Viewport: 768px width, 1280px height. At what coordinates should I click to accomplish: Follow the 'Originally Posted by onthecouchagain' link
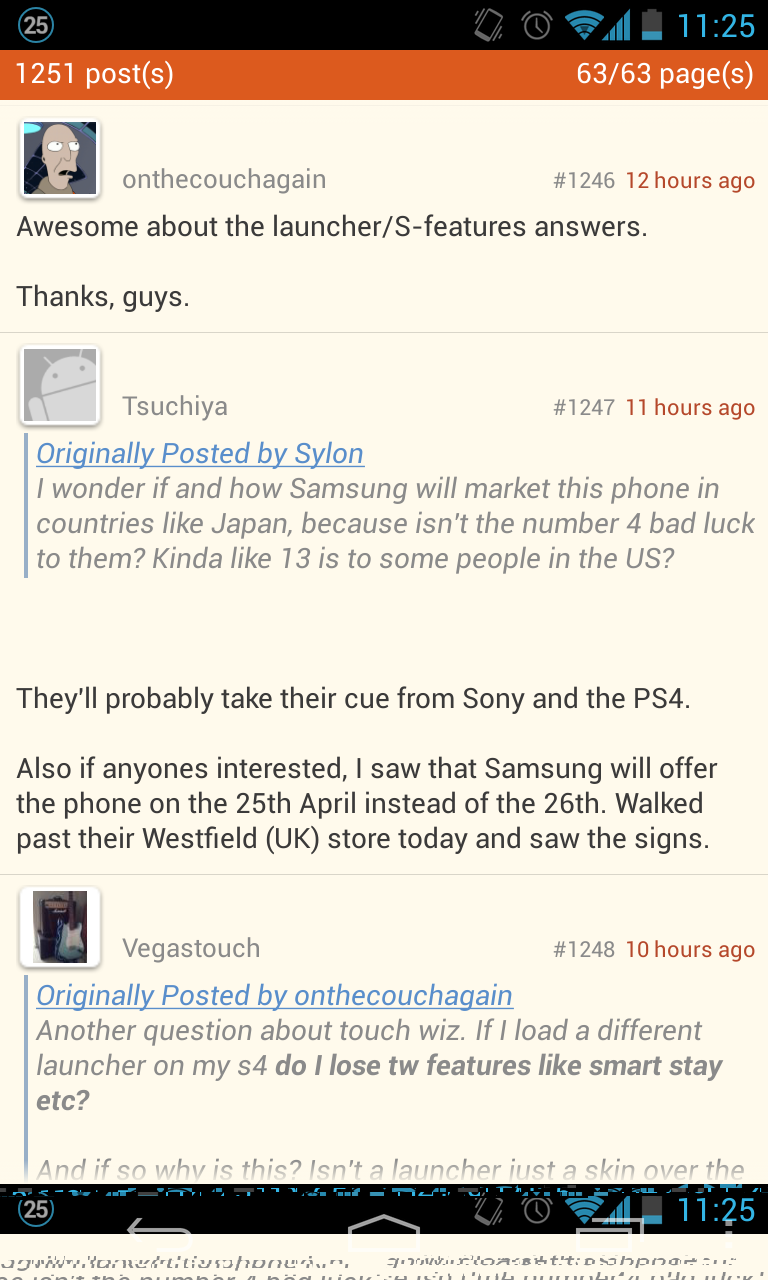pyautogui.click(x=274, y=995)
